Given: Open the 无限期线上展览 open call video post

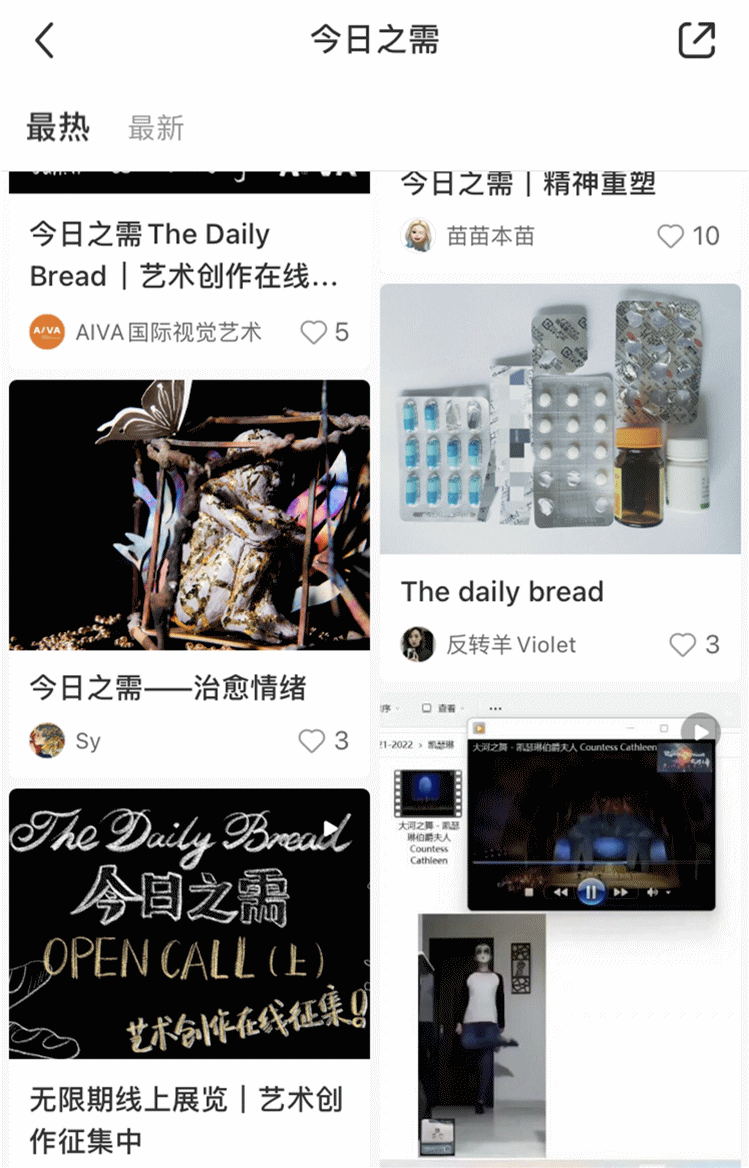Looking at the screenshot, I should pos(189,923).
